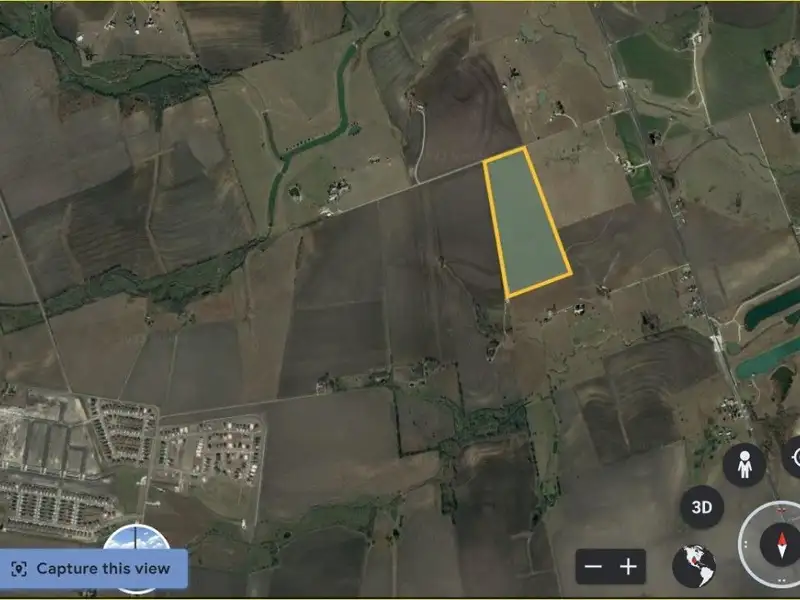800x600 pixels.
Task: Zoom out with the minus button
Action: (594, 567)
